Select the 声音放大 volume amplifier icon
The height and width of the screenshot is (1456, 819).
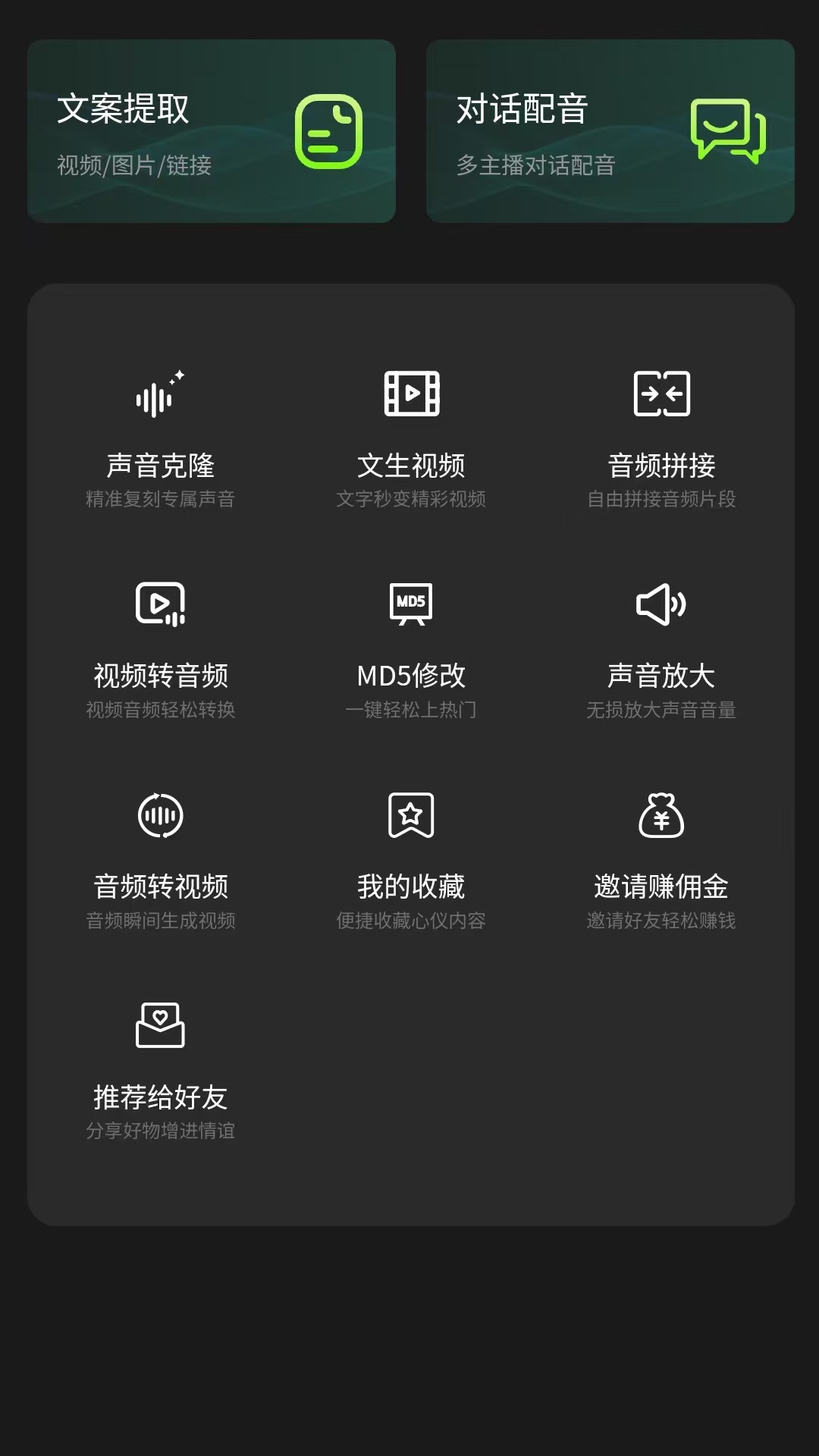click(x=662, y=604)
